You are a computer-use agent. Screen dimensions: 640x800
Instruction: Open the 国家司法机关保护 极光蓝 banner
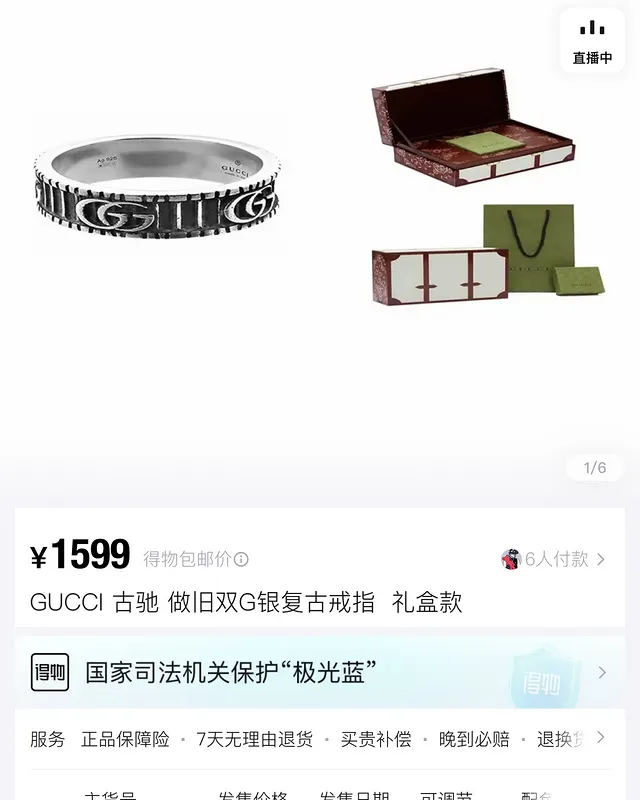tap(319, 672)
